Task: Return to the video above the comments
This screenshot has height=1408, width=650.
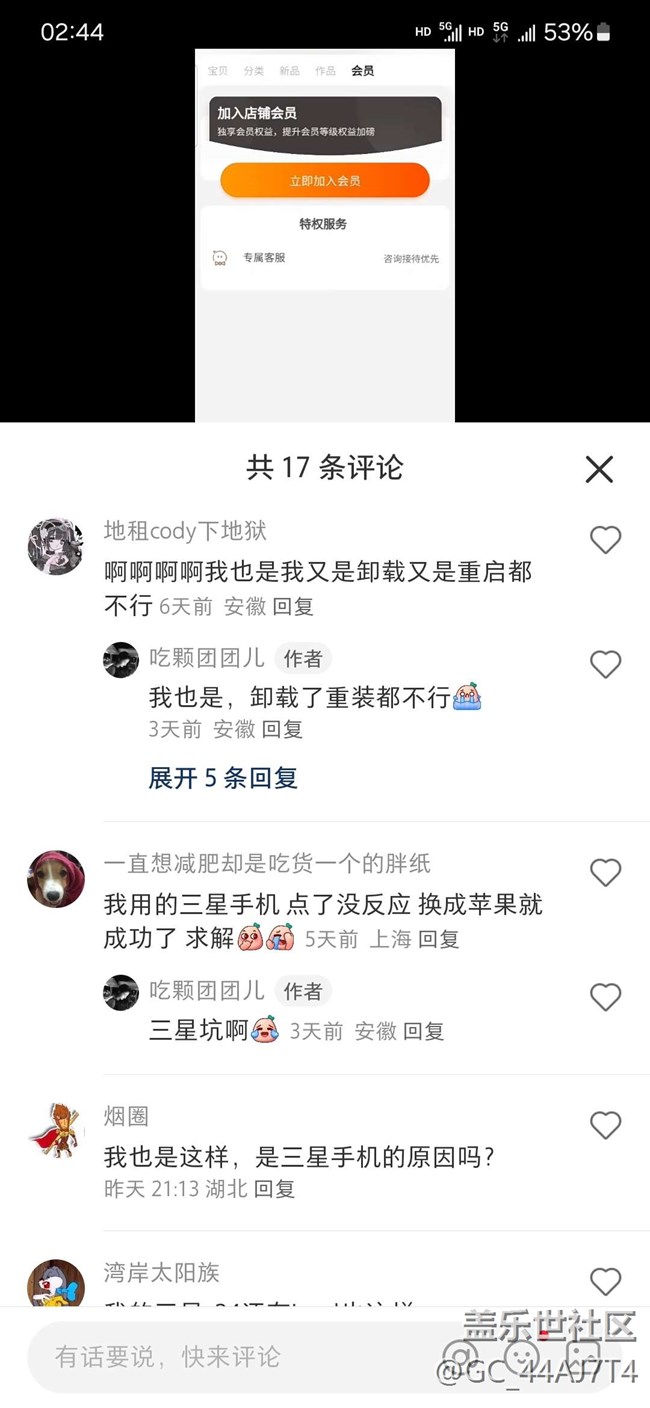Action: [x=325, y=235]
